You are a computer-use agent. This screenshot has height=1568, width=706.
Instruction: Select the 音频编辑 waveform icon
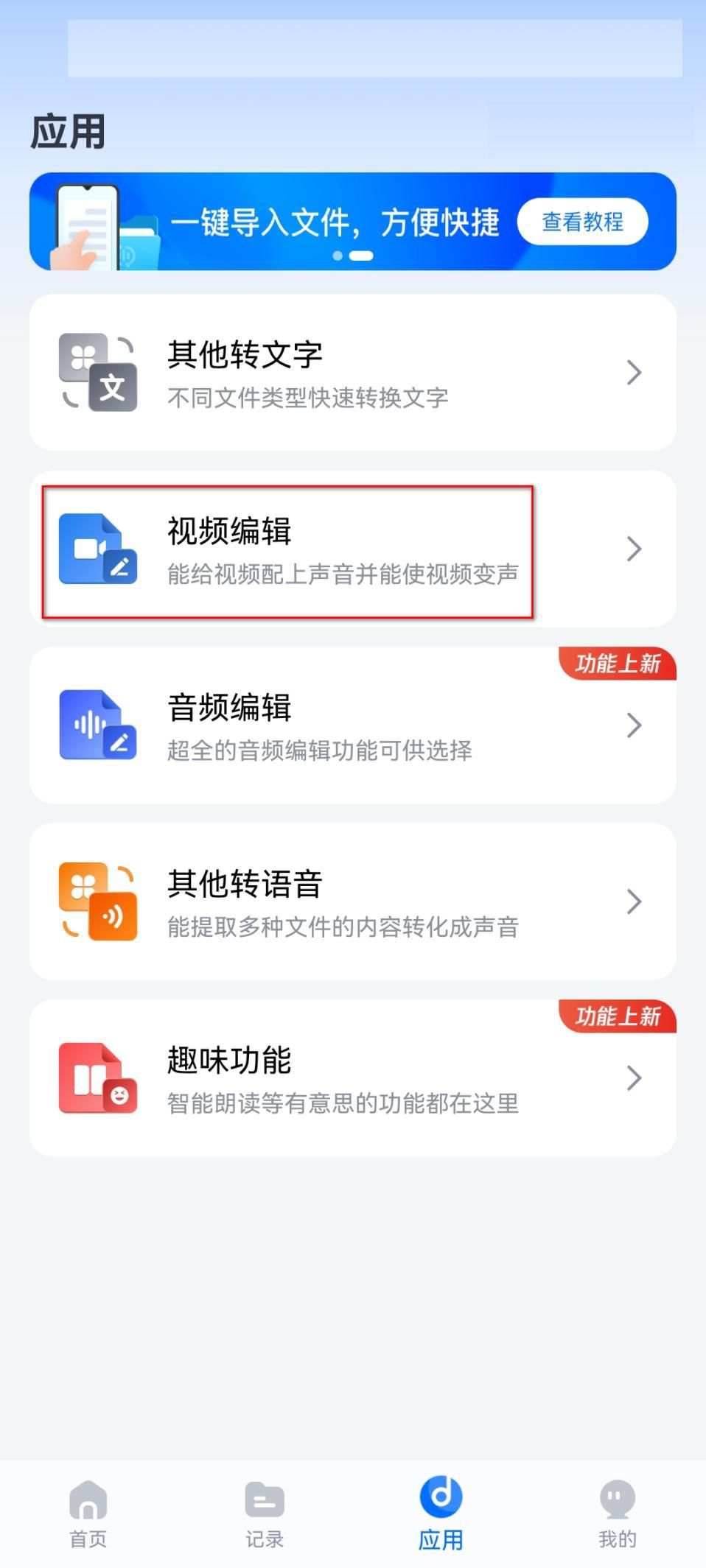98,725
